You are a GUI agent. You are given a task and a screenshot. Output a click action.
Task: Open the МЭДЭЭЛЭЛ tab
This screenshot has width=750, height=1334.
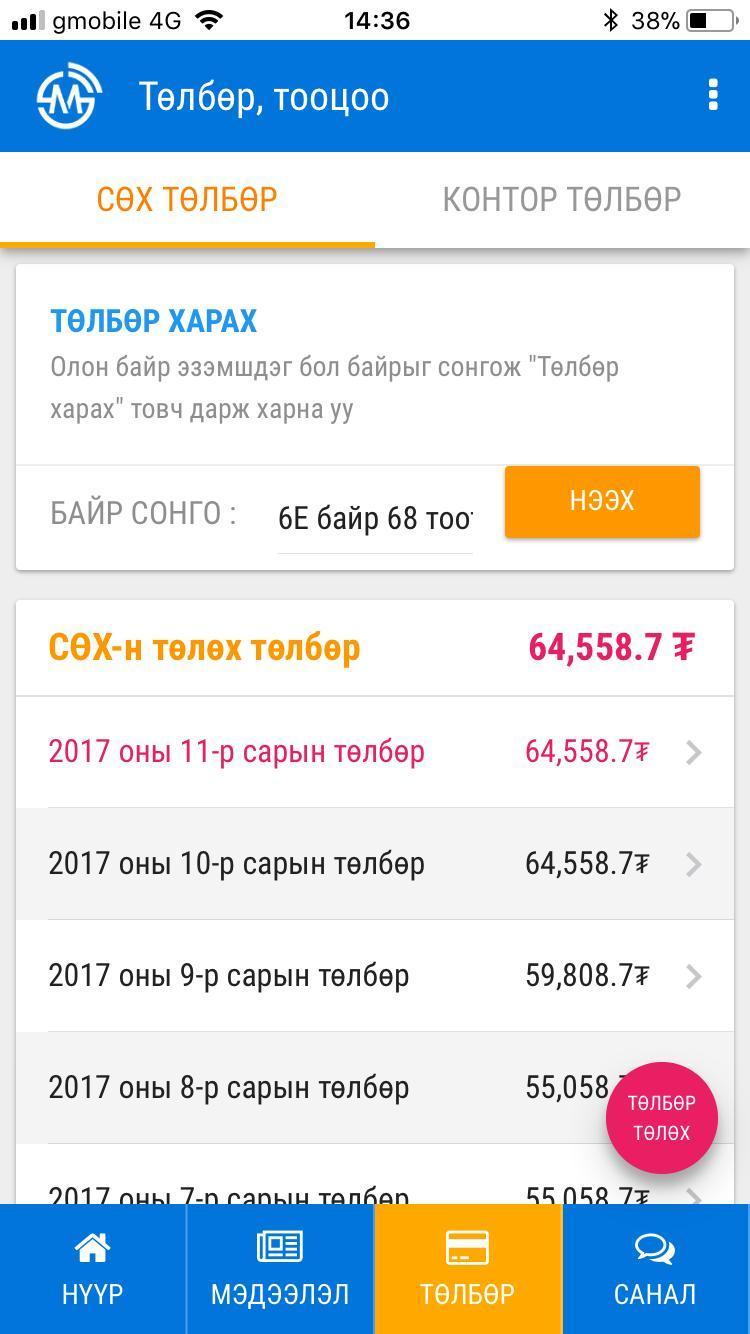coord(280,1269)
